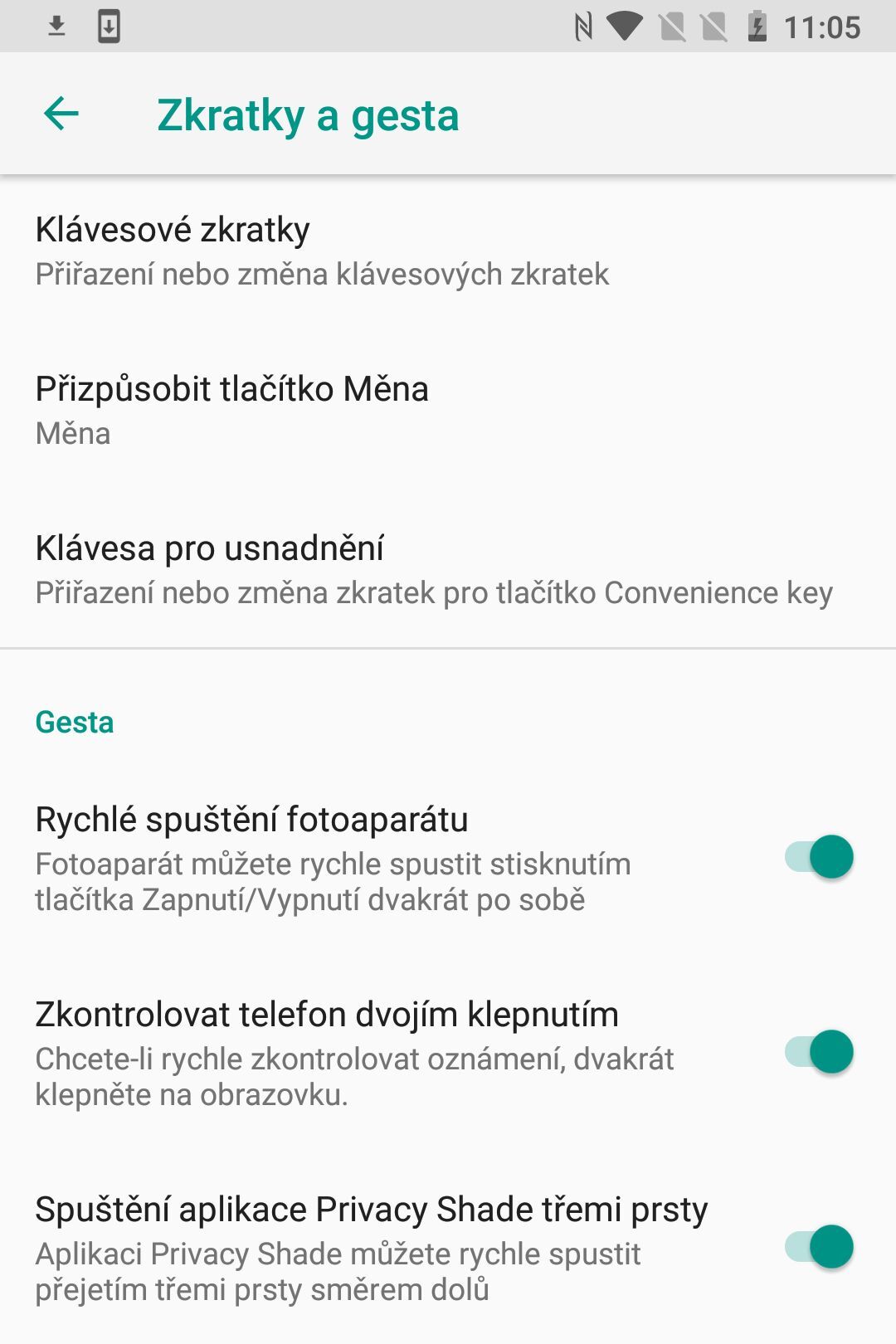Tap the download icon in the status bar
The height and width of the screenshot is (1344, 896).
(56, 25)
